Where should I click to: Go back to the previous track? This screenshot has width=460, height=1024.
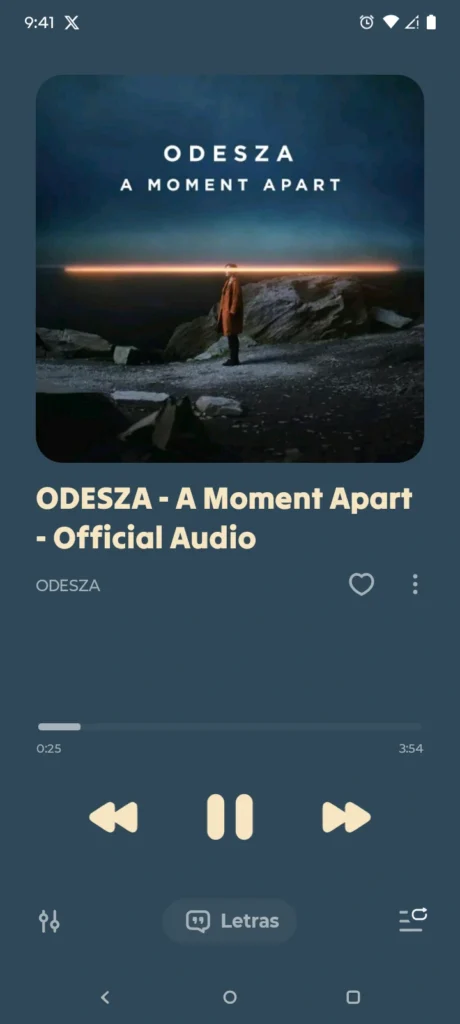(114, 817)
